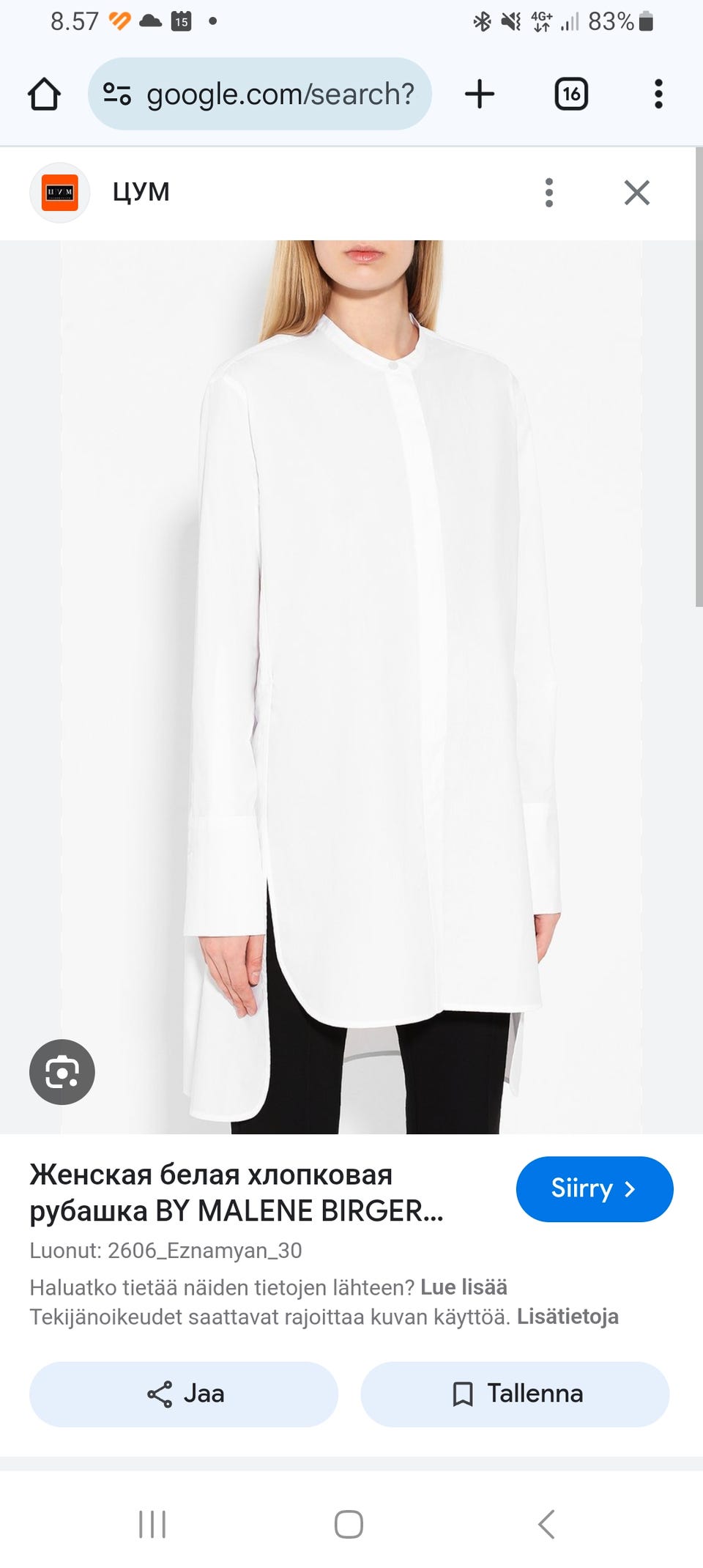Tap the Siirry button to visit site
The width and height of the screenshot is (703, 1568).
coord(594,1188)
